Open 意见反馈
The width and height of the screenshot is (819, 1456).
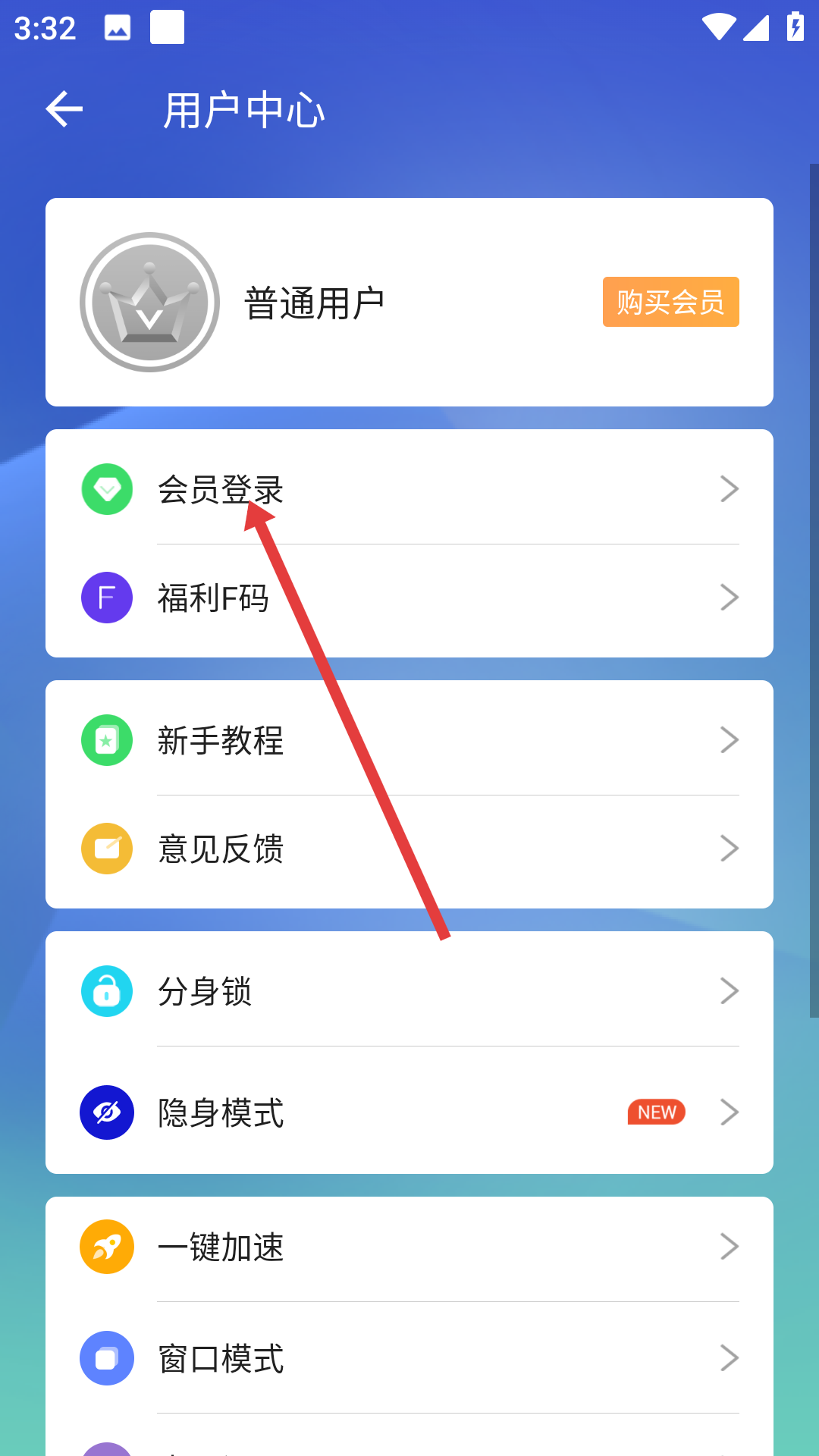[x=409, y=849]
